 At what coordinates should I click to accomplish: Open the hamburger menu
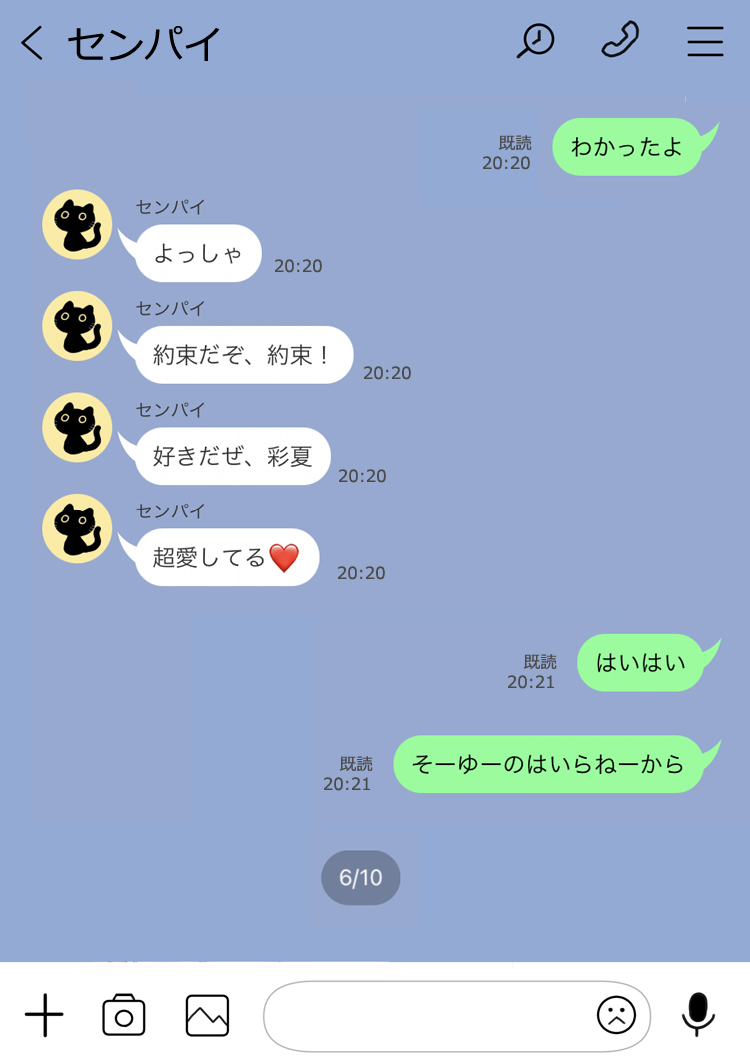[x=705, y=42]
